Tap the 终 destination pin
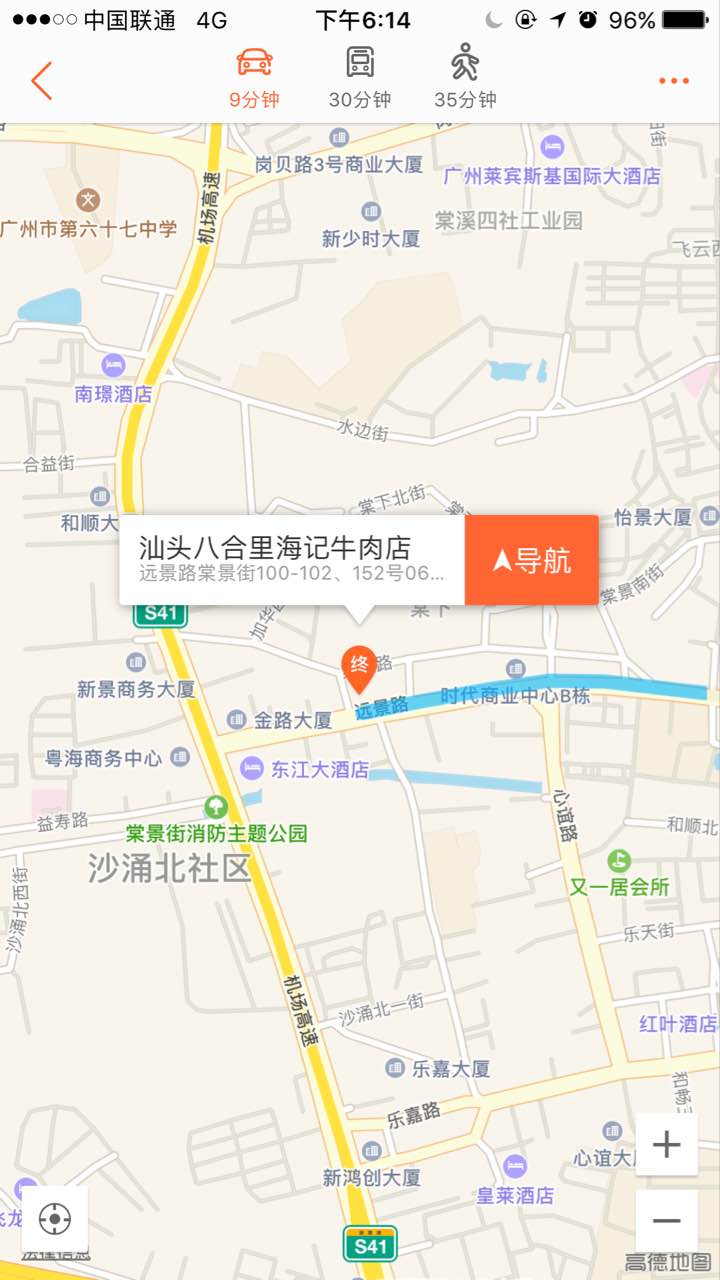 (359, 666)
